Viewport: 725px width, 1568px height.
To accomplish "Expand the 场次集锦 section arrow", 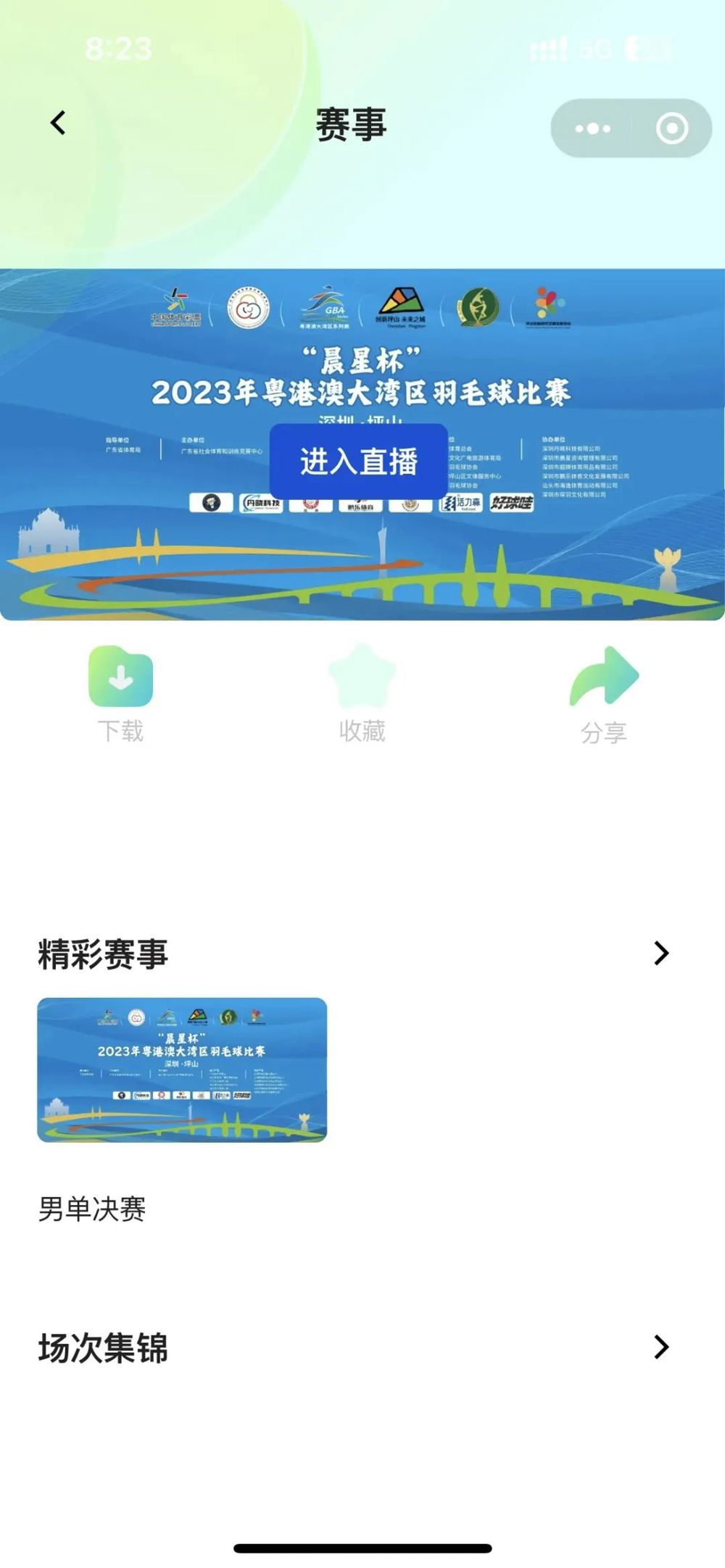I will click(660, 1347).
